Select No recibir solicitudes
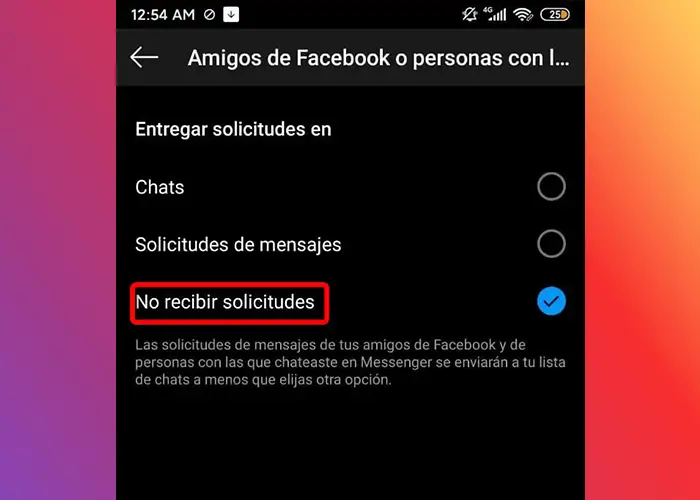The height and width of the screenshot is (500, 700). click(x=551, y=301)
